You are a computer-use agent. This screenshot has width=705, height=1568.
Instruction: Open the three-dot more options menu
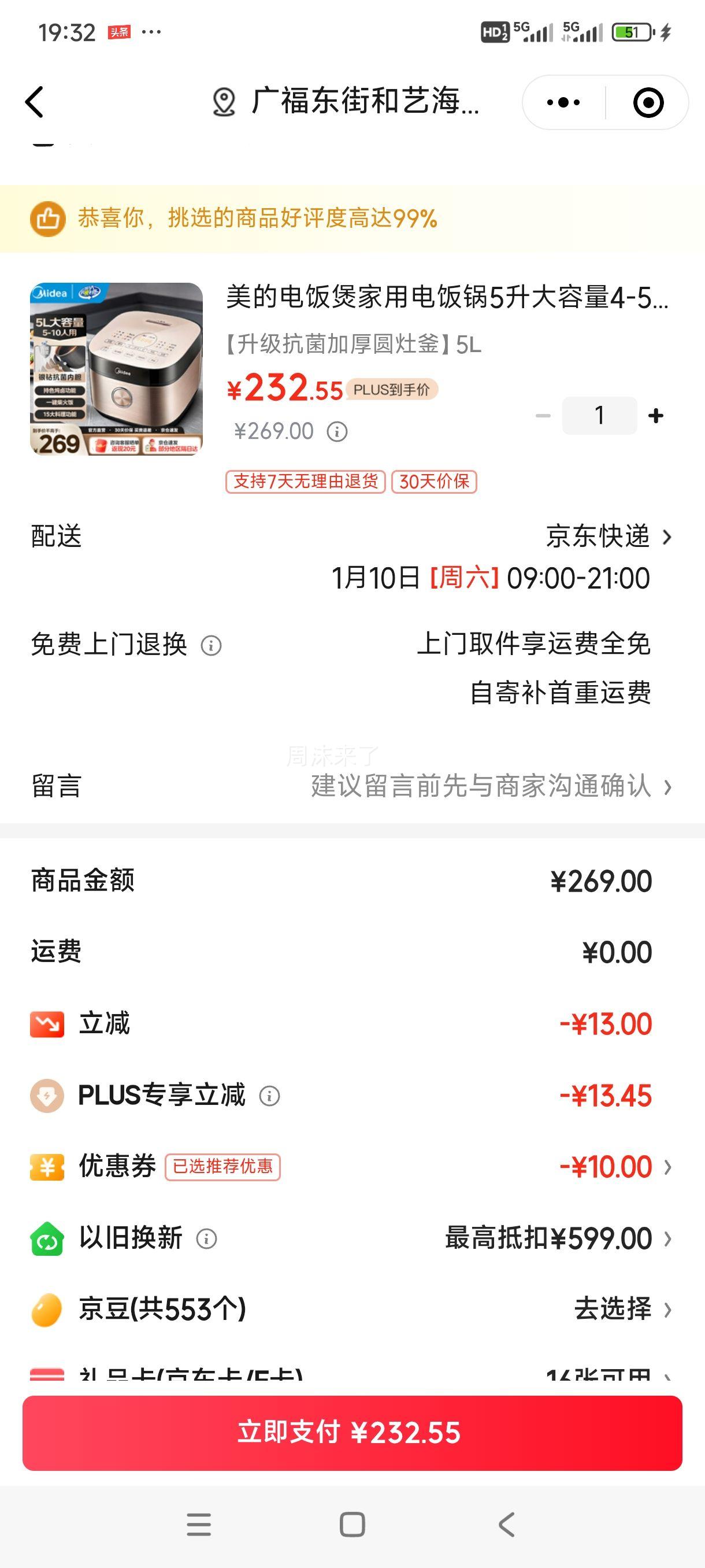pos(562,102)
